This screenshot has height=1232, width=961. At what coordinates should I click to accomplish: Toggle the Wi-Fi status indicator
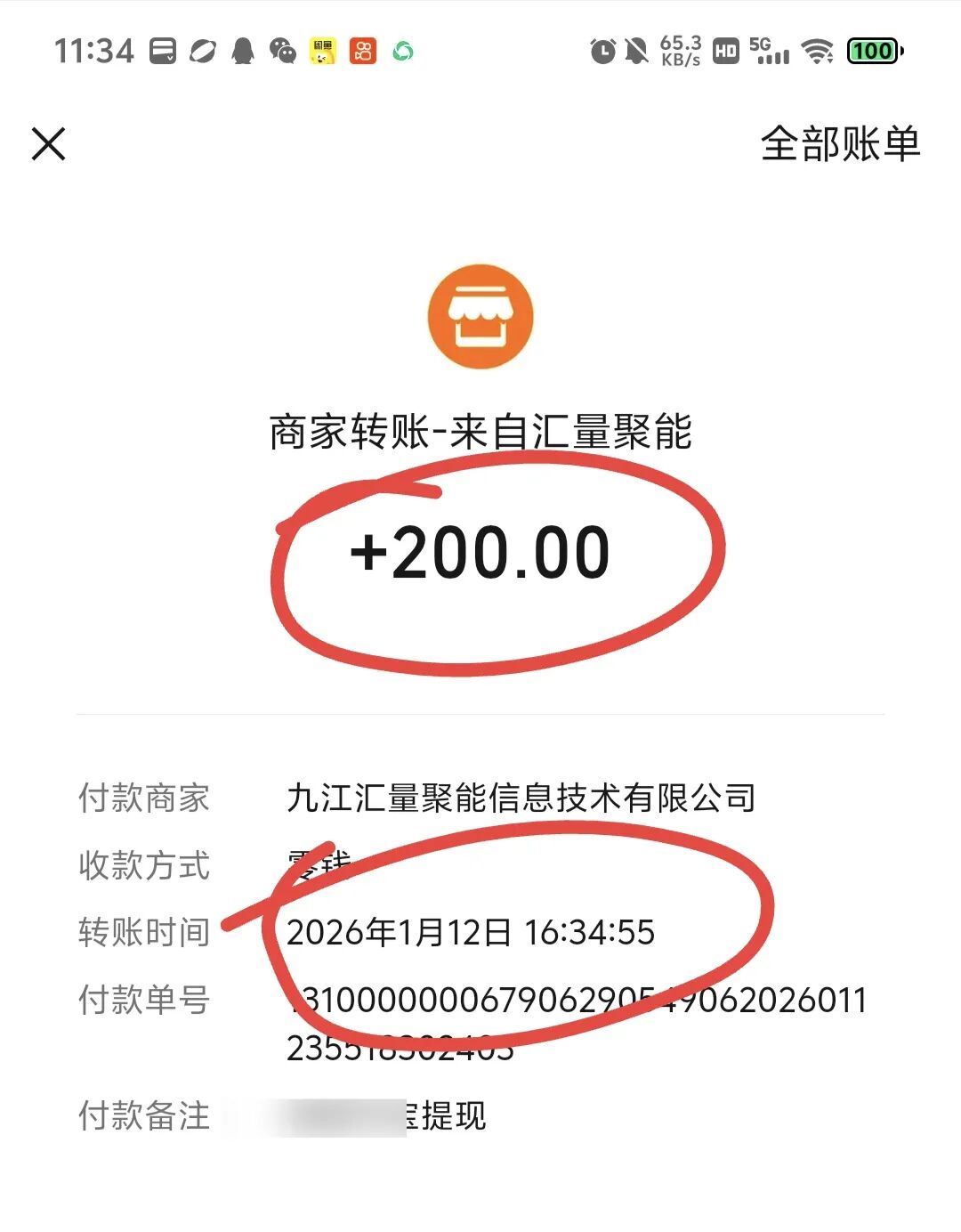[818, 51]
